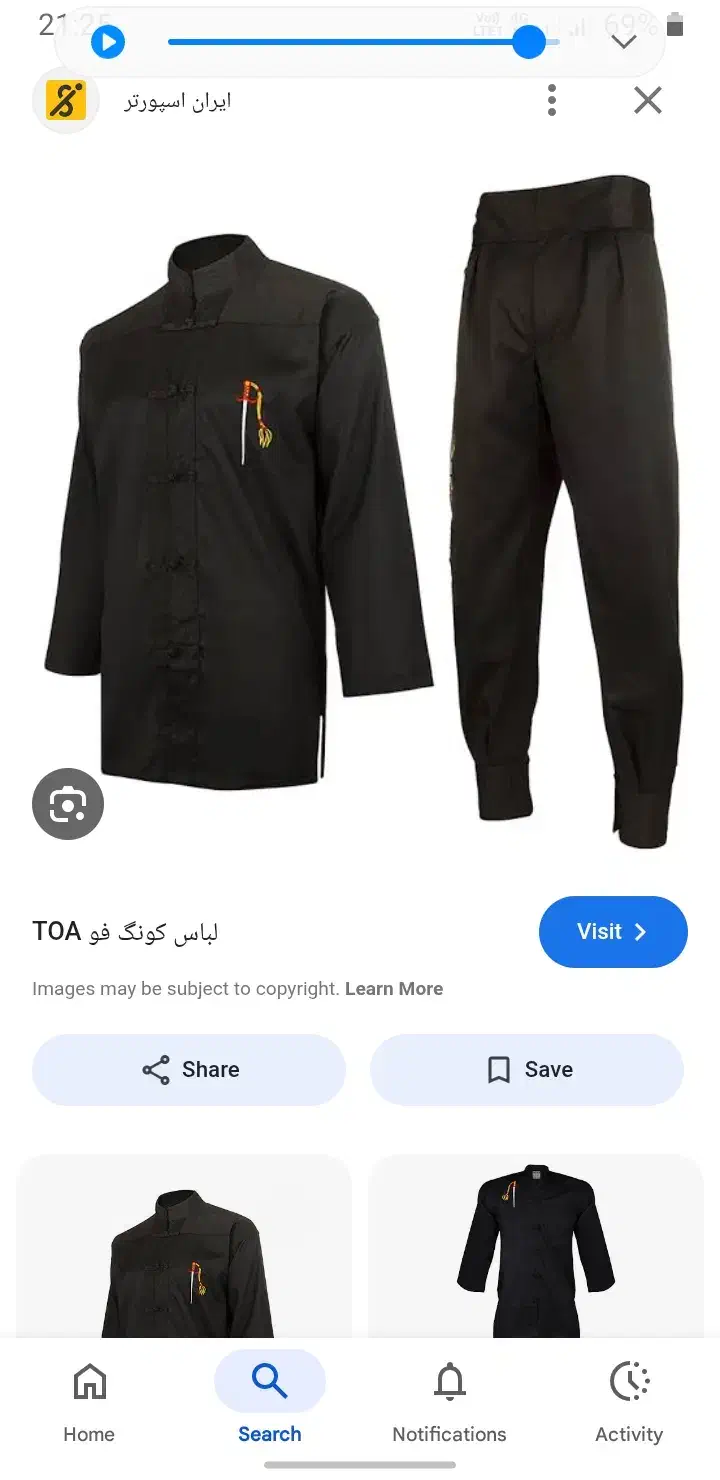
Task: Tap the Visit button
Action: [613, 931]
